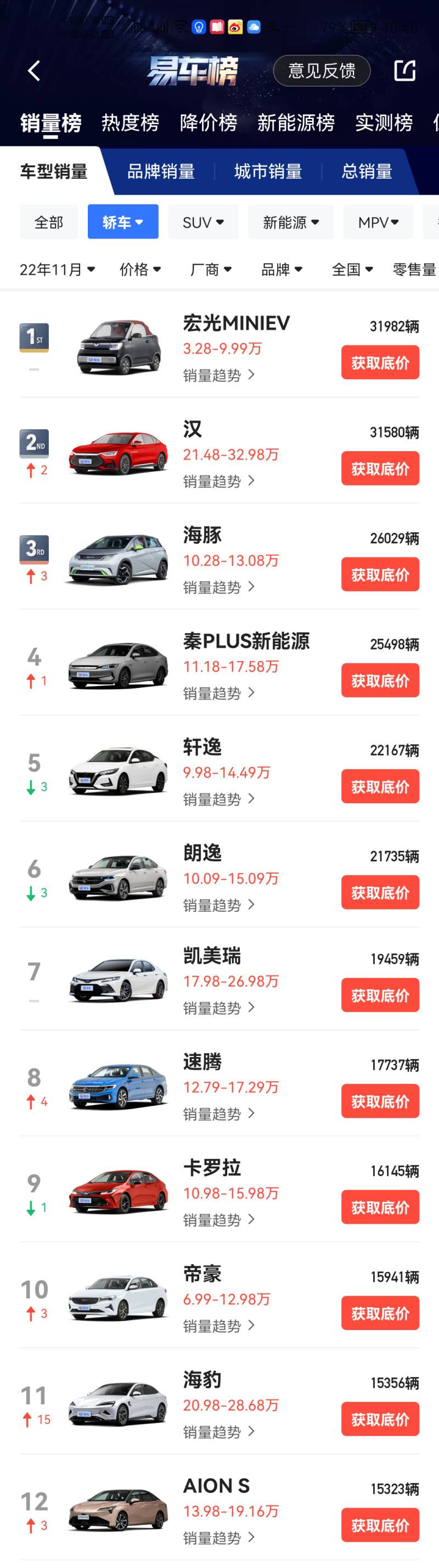The width and height of the screenshot is (439, 1568).
Task: Select the 城市销量 sub-tab
Action: 268,172
